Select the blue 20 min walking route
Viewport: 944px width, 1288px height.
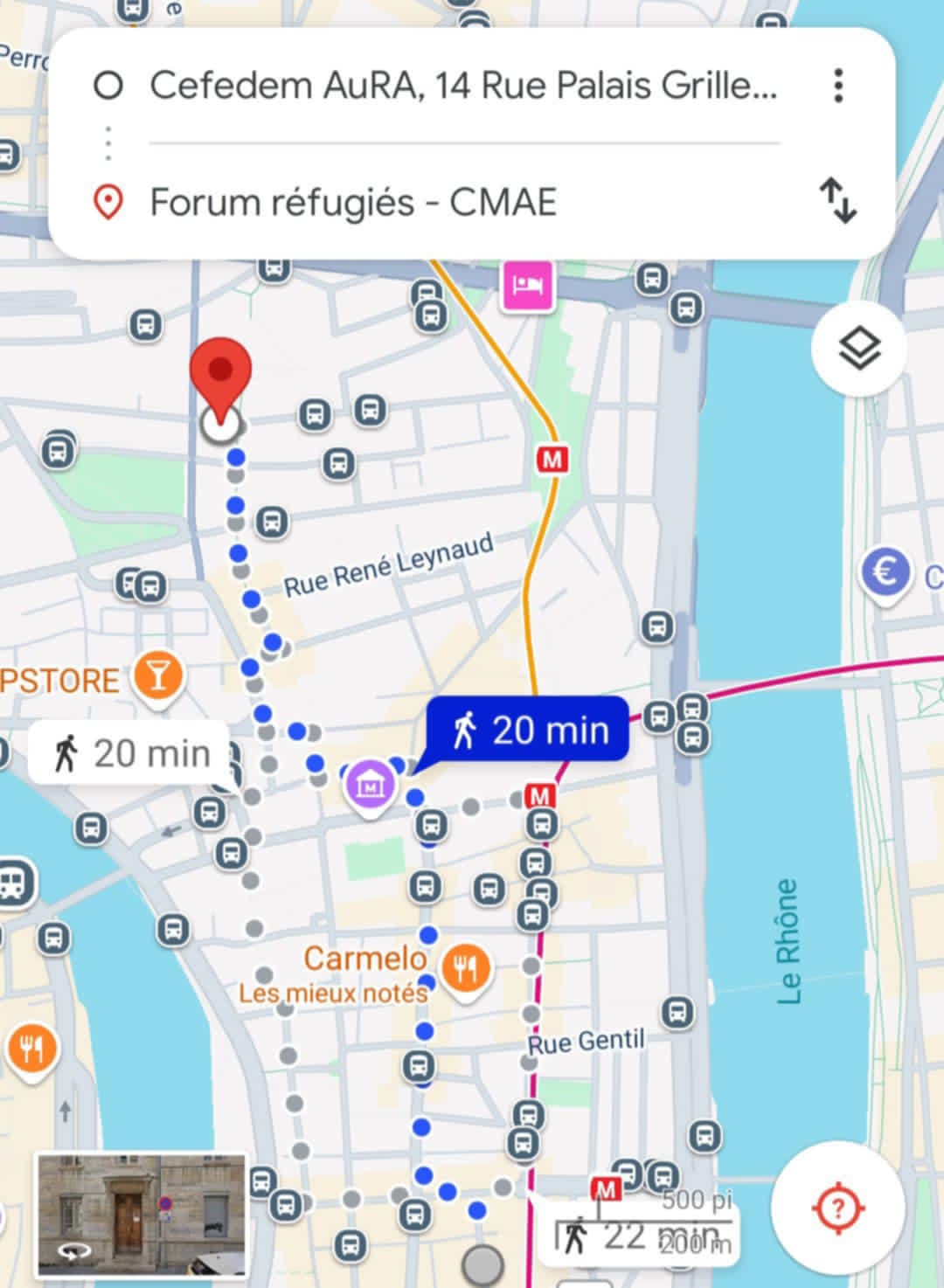(x=528, y=730)
